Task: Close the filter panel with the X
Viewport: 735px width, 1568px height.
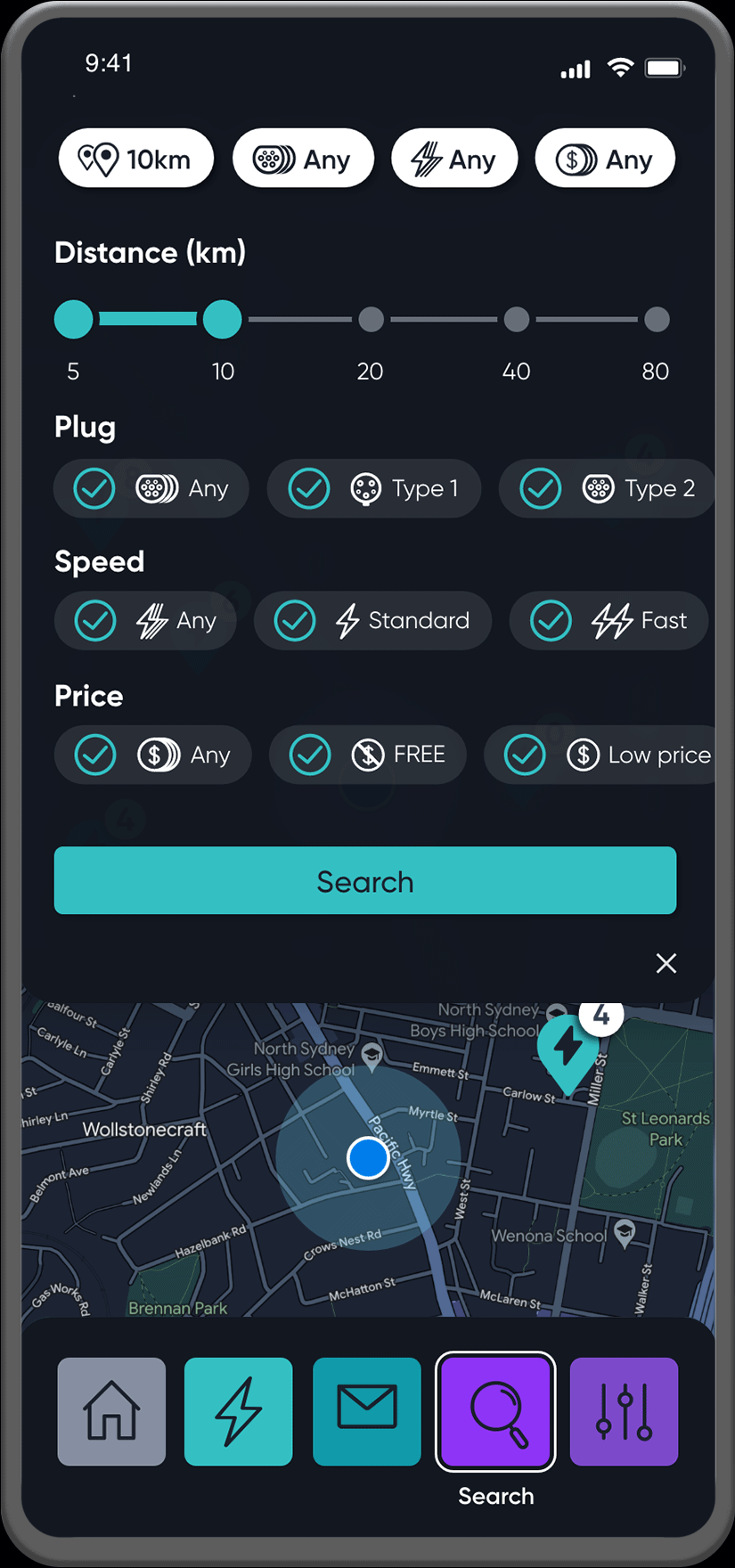Action: (x=666, y=963)
